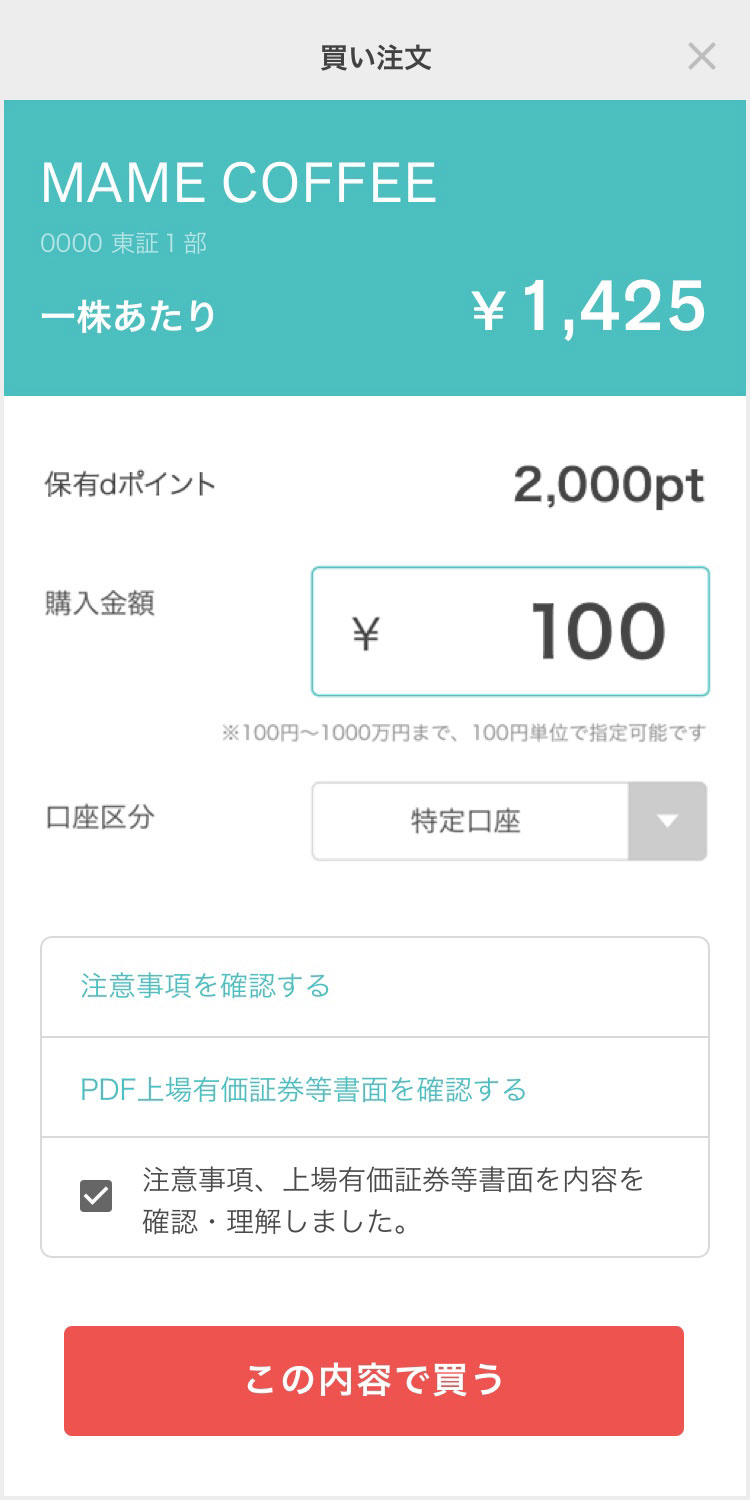The height and width of the screenshot is (1500, 750).
Task: Tap the この内容で買う button
Action: coord(374,1380)
